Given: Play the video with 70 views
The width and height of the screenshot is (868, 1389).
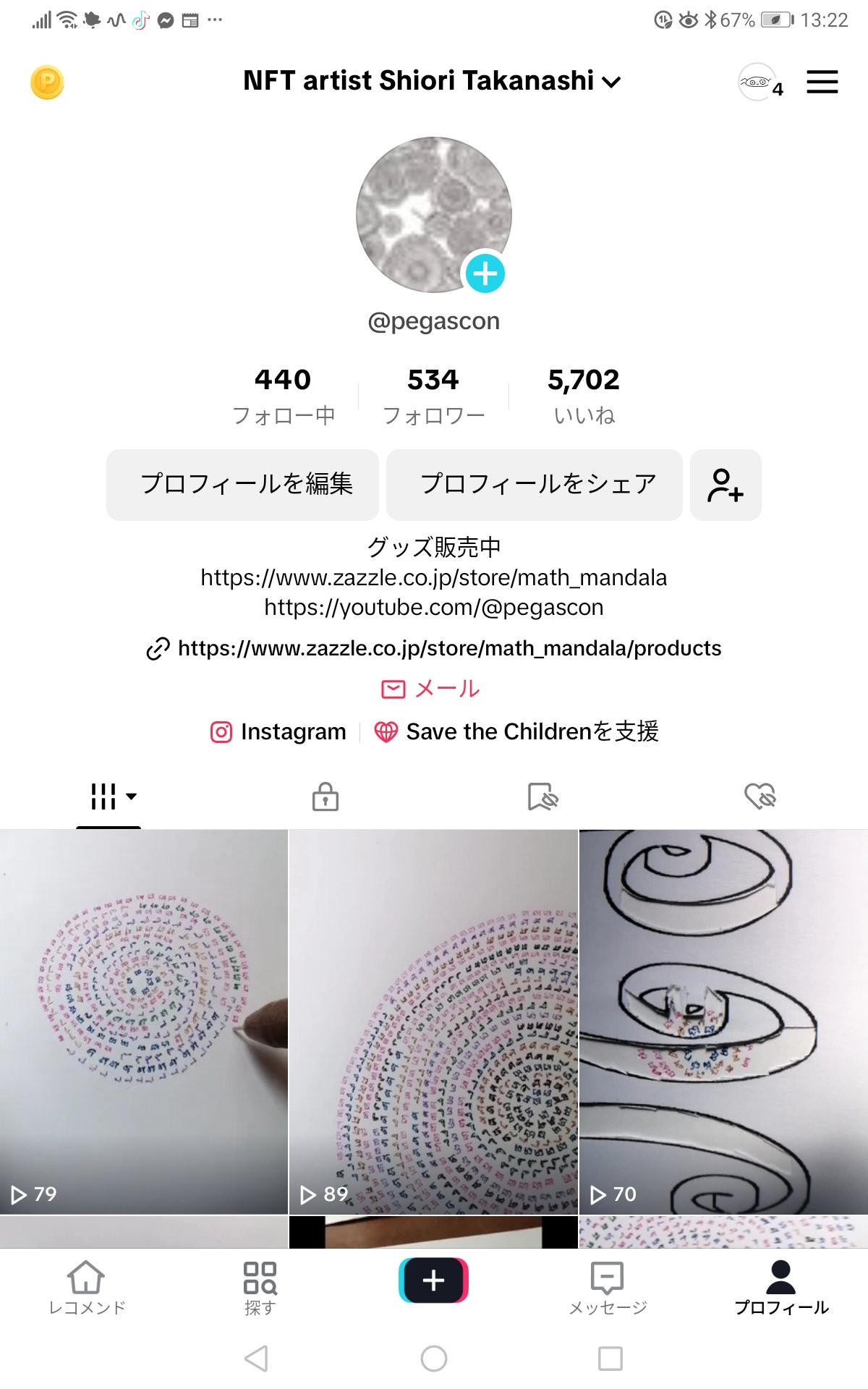Looking at the screenshot, I should [x=723, y=1020].
